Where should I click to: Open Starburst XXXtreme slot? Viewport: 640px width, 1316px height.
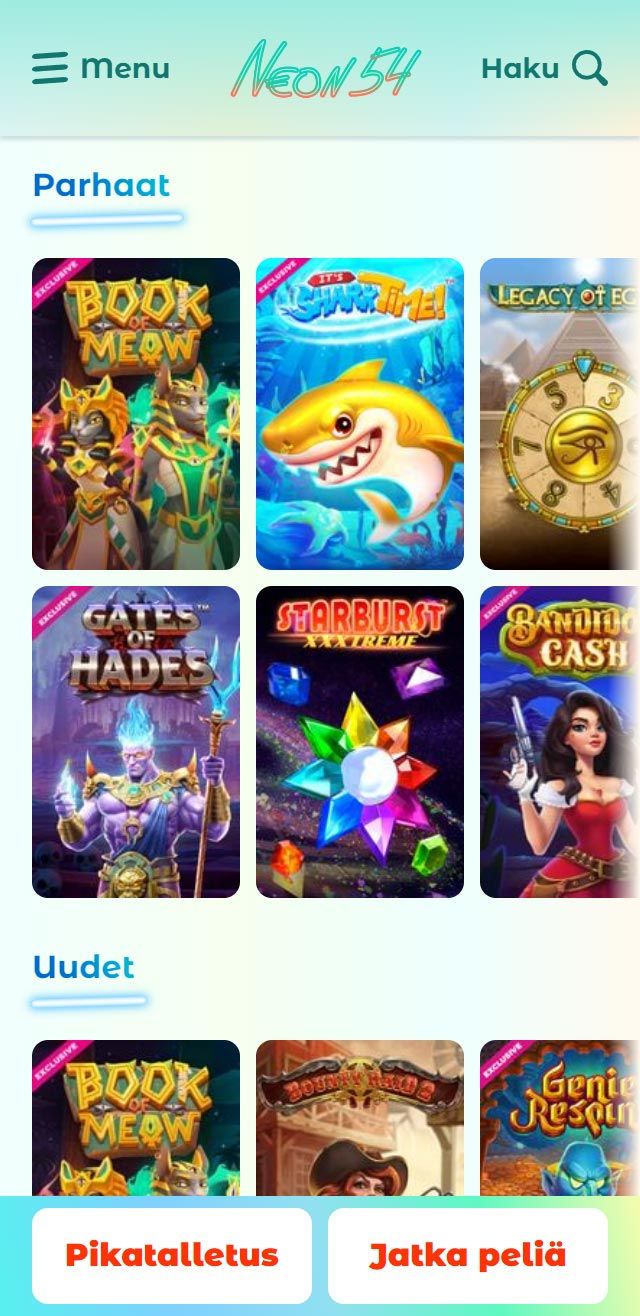coord(360,742)
